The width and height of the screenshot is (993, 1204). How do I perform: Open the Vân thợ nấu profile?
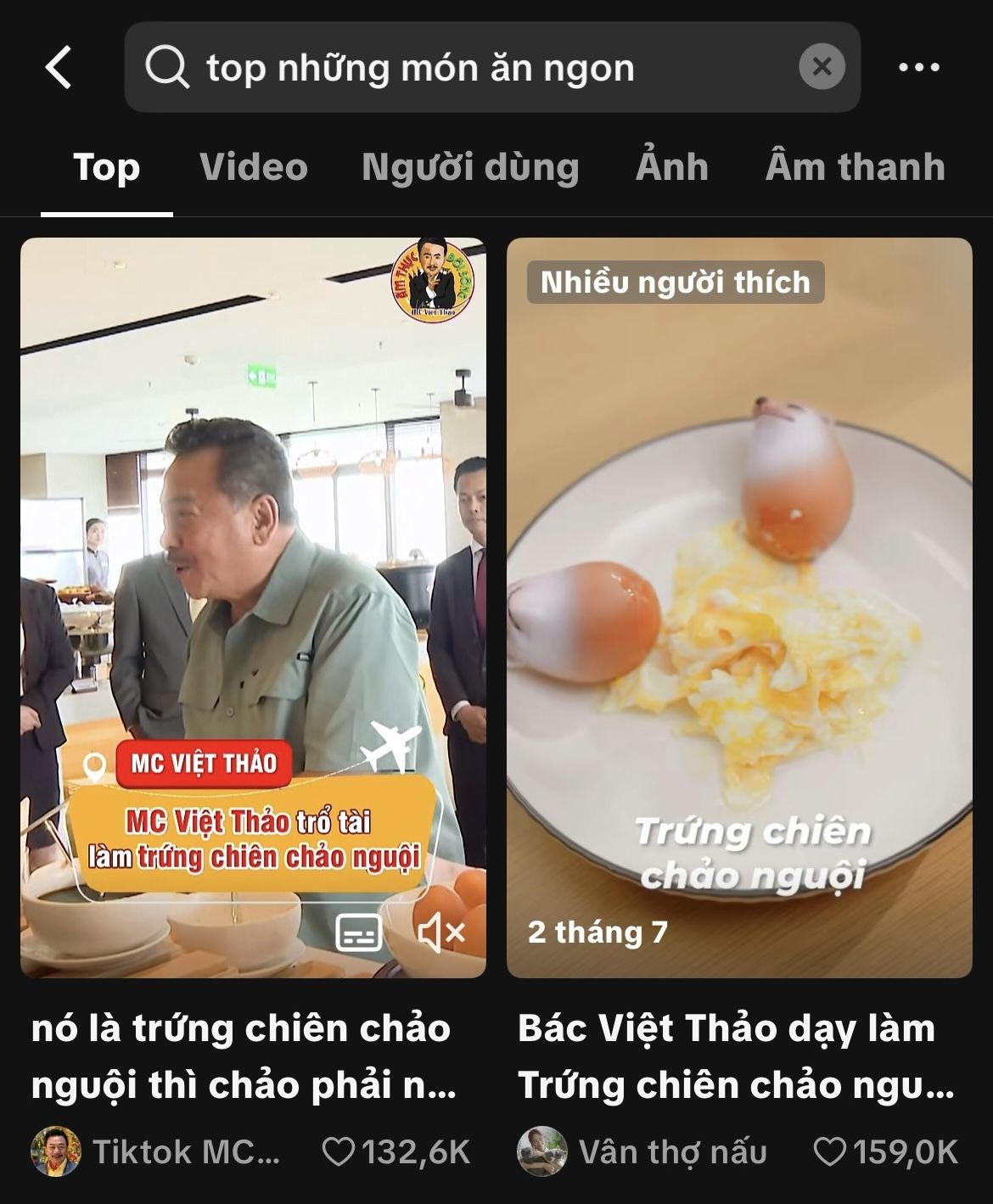tap(645, 1151)
